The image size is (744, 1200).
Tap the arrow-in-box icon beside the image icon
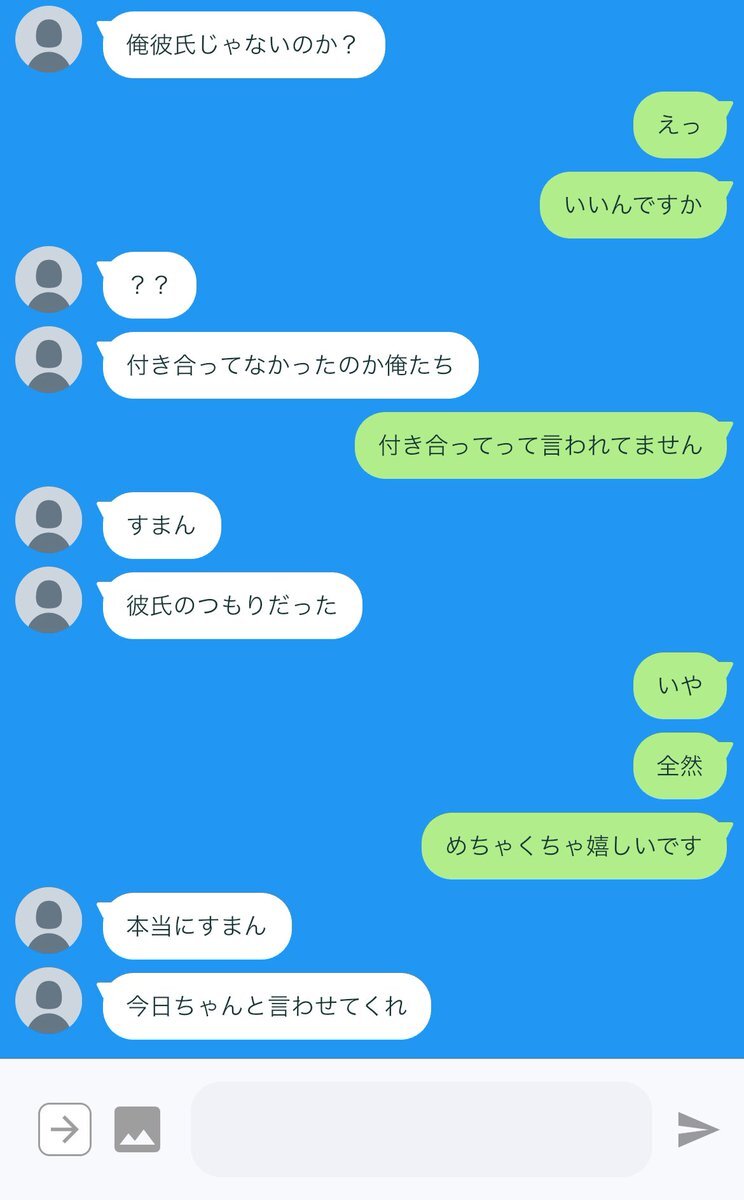click(65, 1130)
